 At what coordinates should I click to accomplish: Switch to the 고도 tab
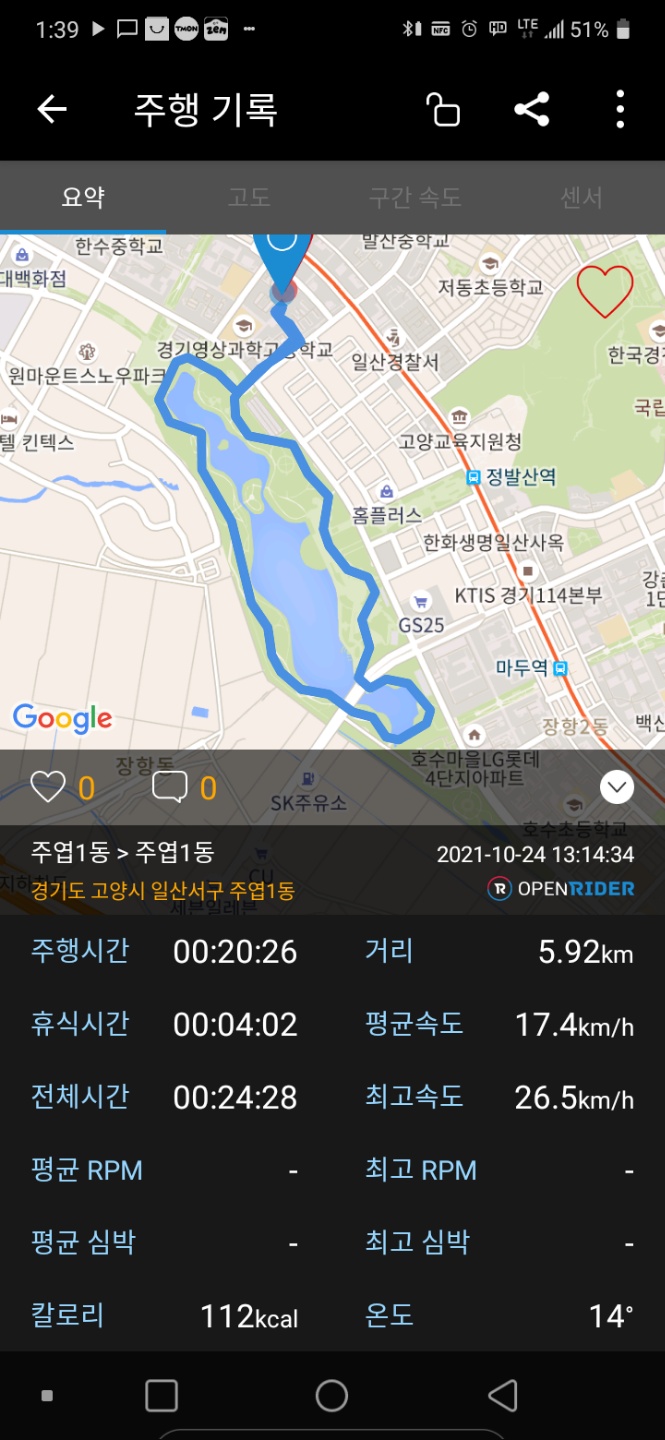coord(249,197)
